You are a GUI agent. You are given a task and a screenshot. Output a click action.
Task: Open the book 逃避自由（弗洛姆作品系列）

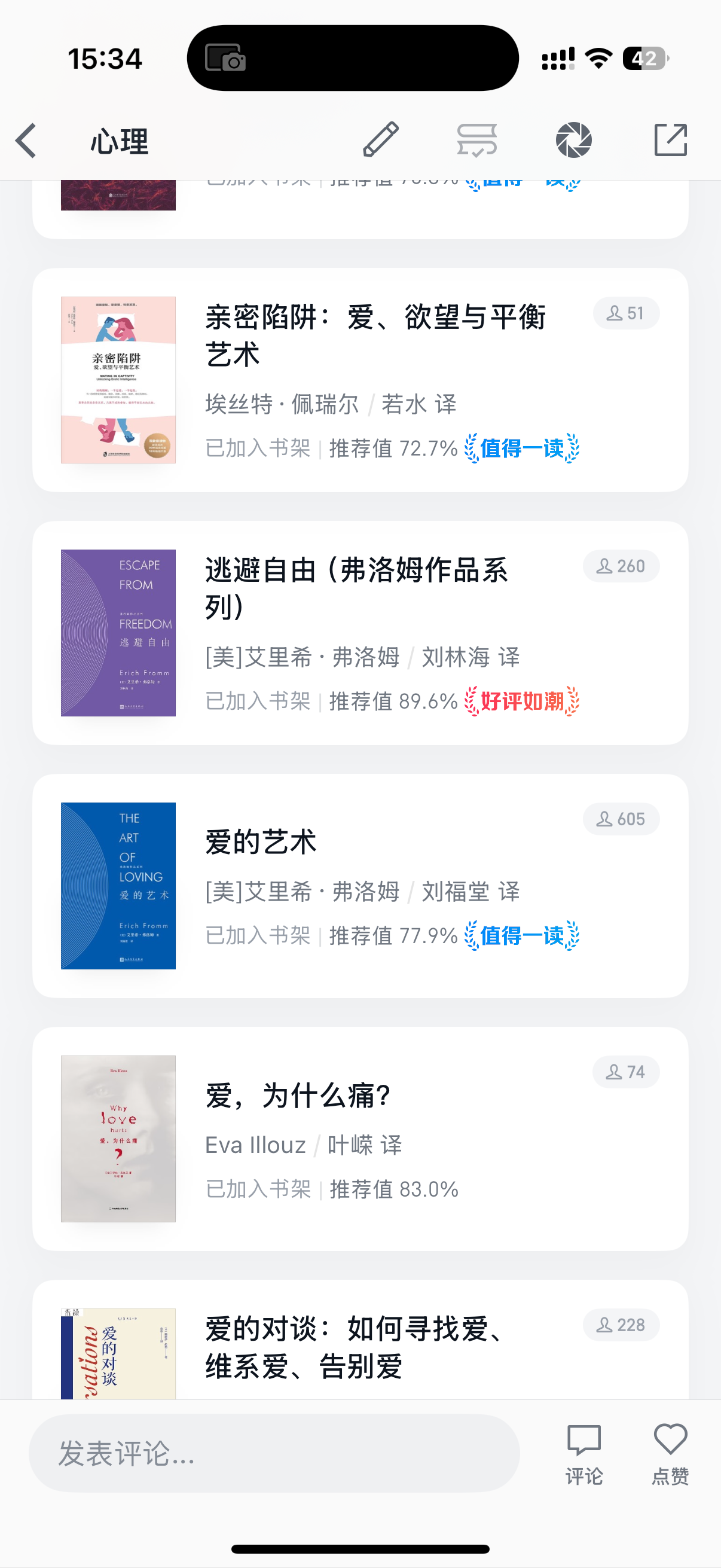pos(360,633)
